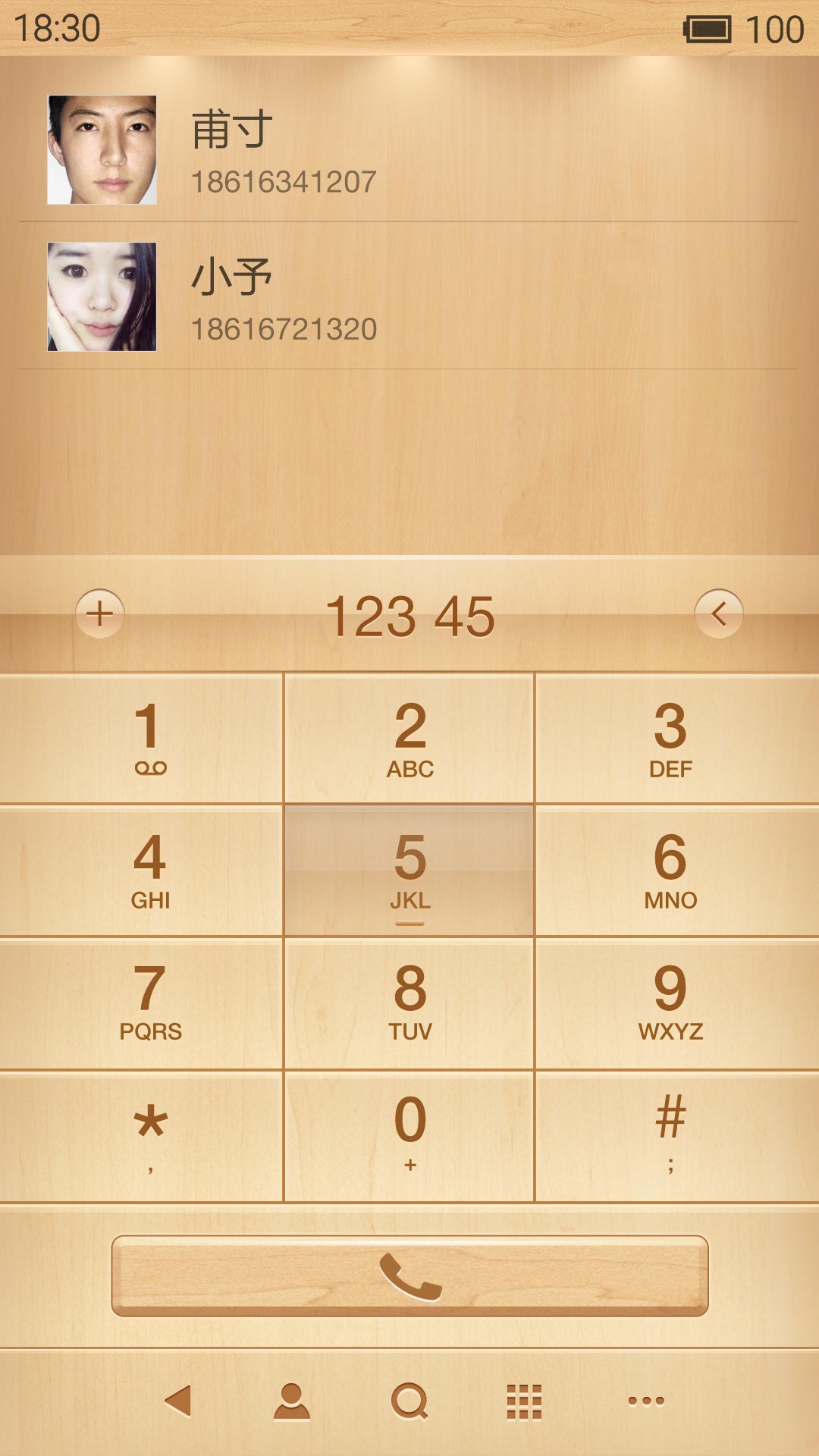Dial digit 1 voicemail key
The image size is (819, 1456).
pos(142,739)
